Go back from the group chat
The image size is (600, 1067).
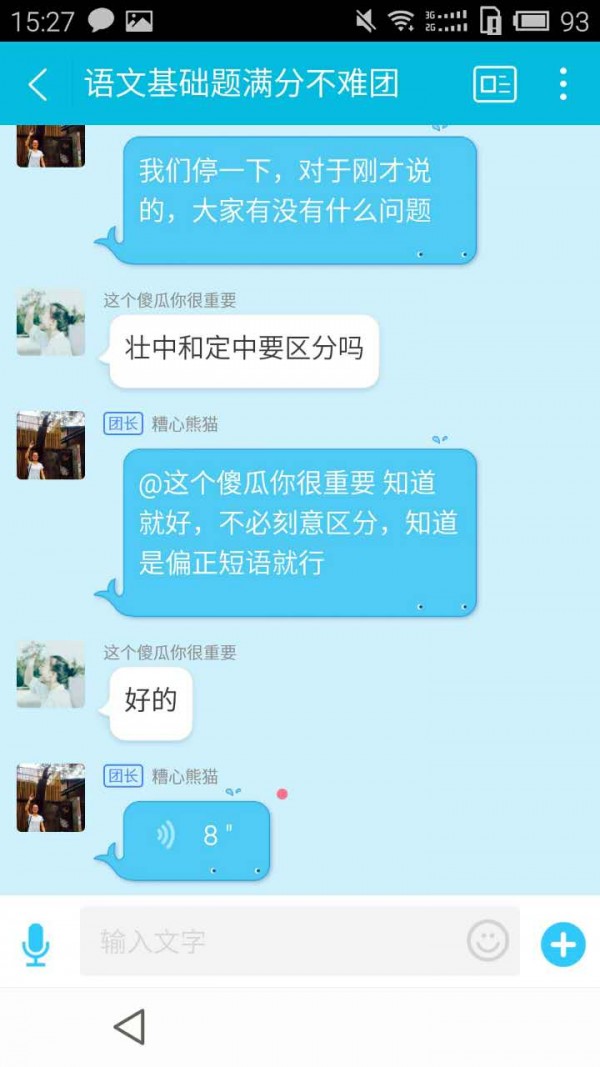38,85
